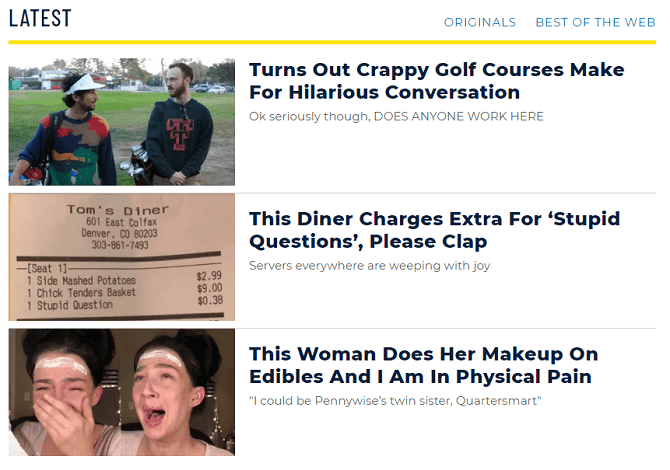Read the diner 'Stupid Questions' article

(434, 230)
